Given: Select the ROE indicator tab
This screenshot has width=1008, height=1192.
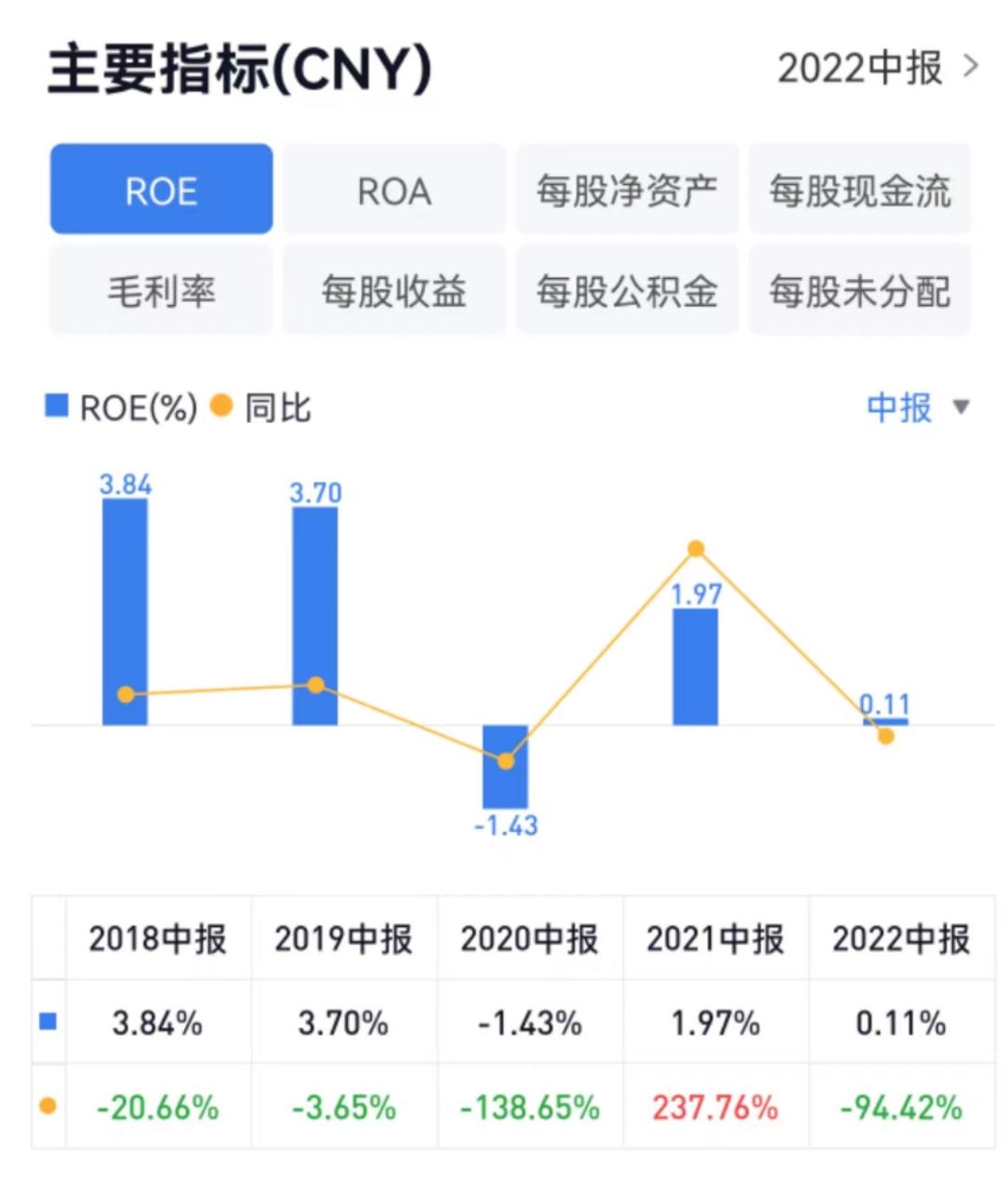Looking at the screenshot, I should 161,191.
